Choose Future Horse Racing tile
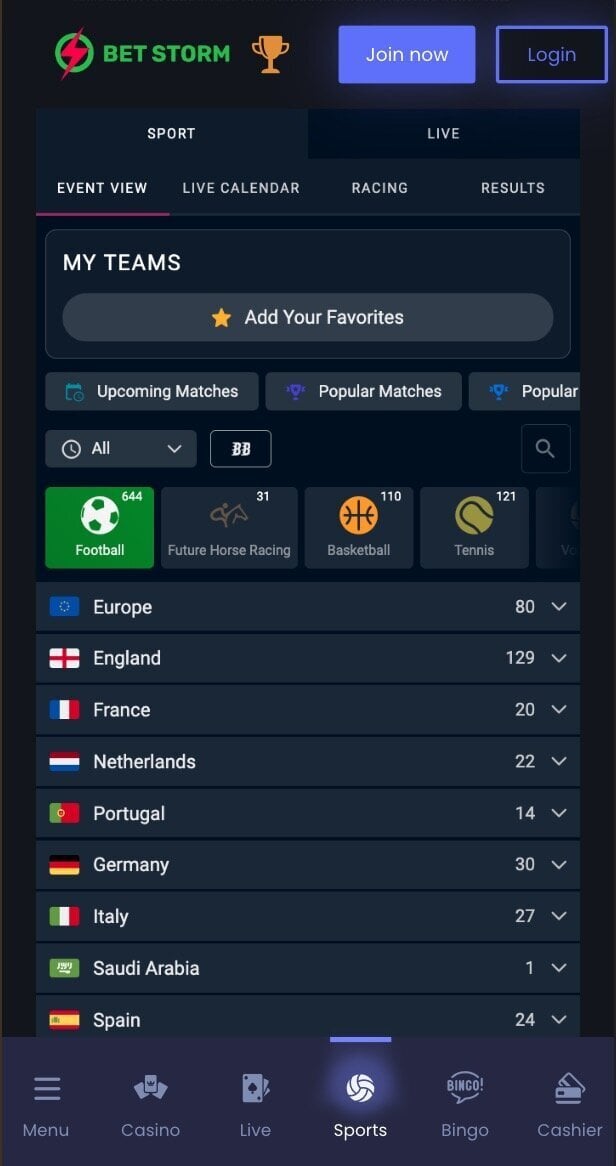 (229, 527)
